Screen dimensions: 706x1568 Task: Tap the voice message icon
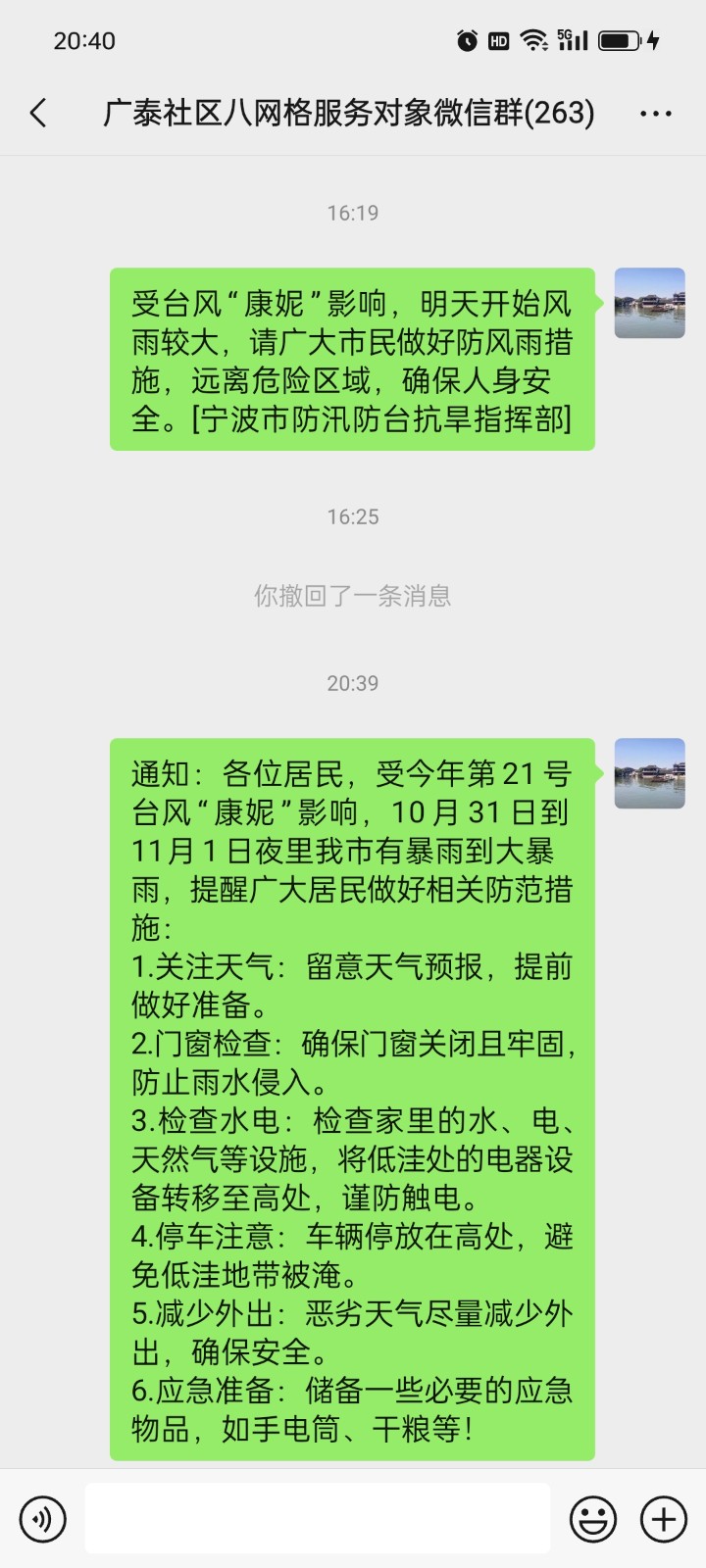(x=42, y=1519)
